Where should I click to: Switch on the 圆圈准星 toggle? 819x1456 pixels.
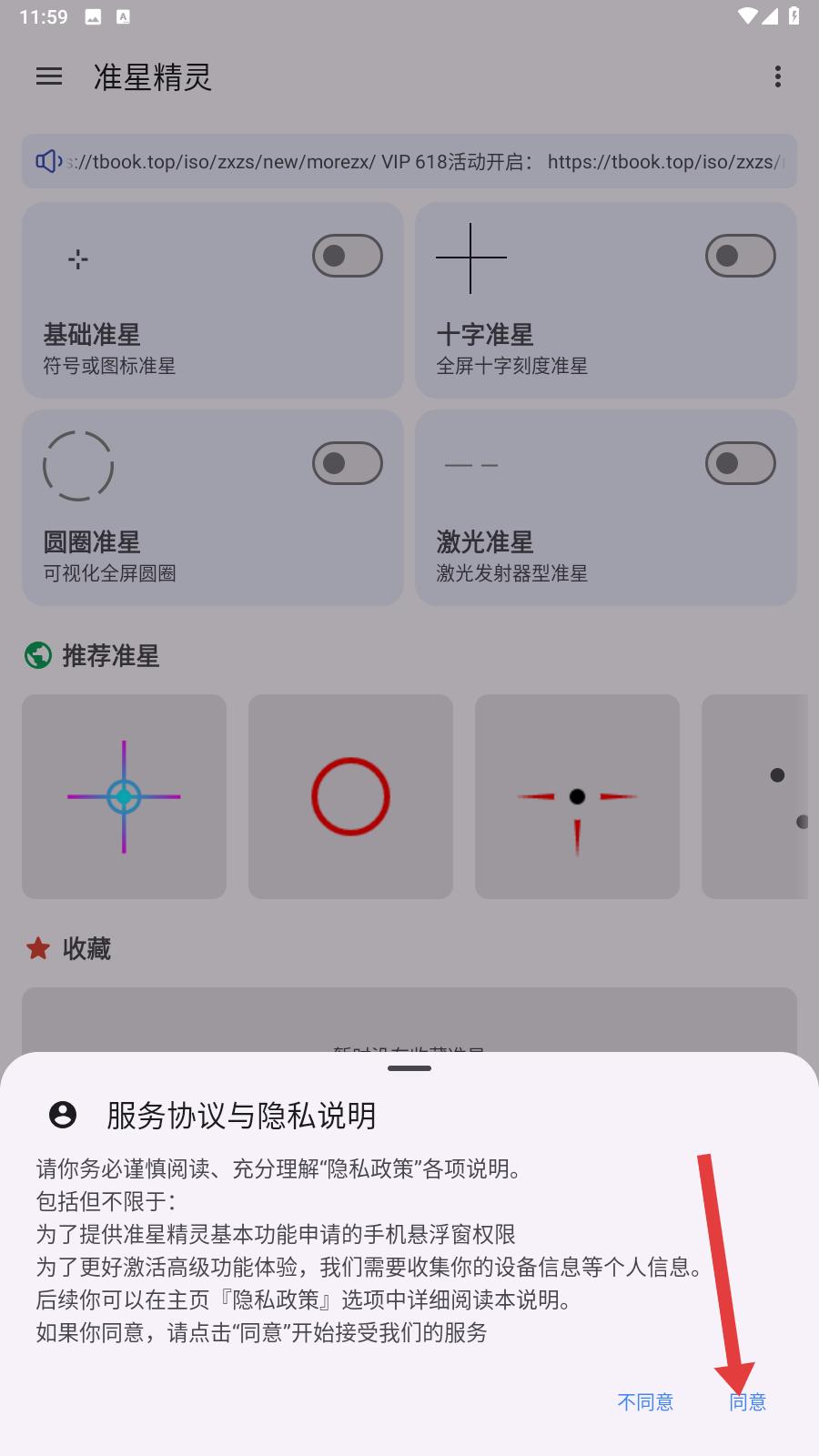pos(347,464)
